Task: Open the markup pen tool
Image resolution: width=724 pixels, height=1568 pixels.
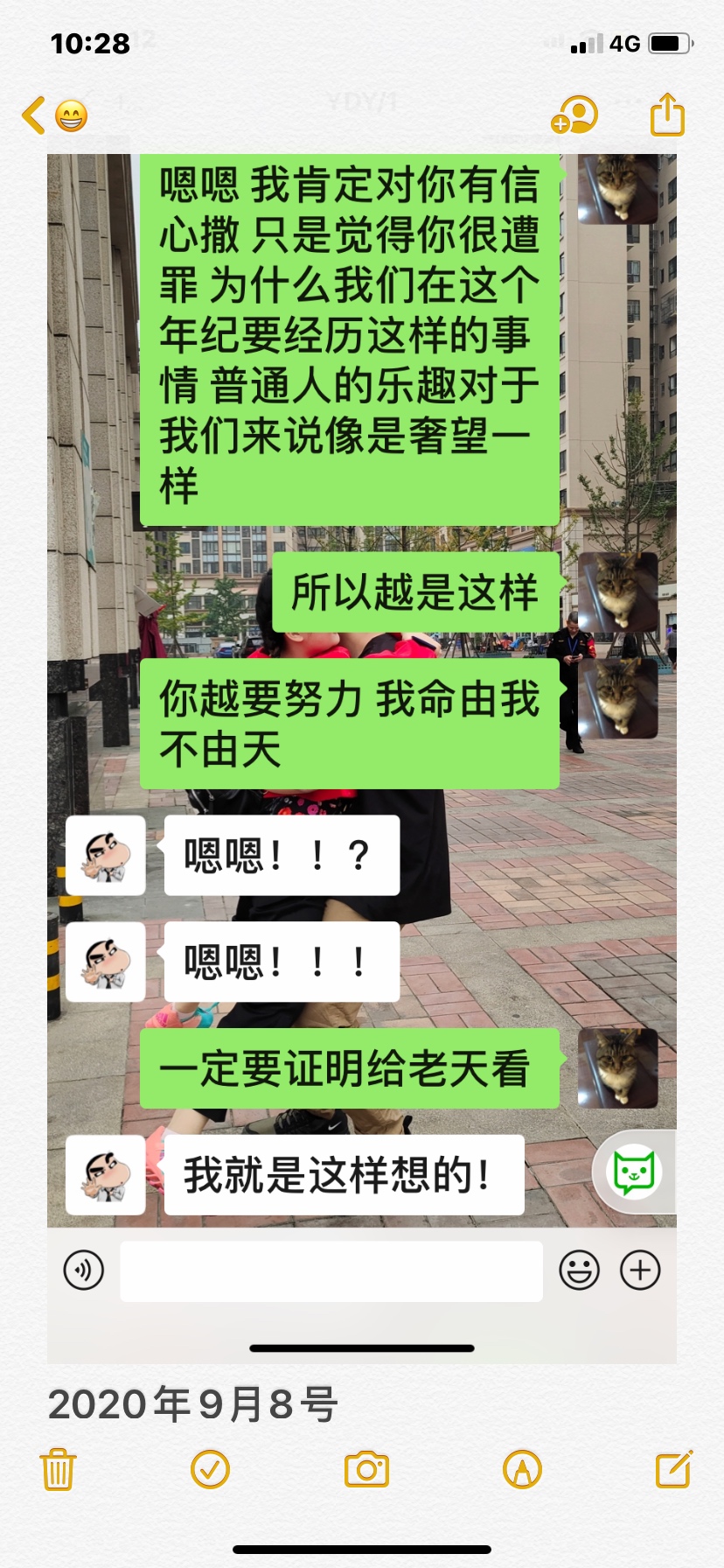Action: (x=522, y=1469)
